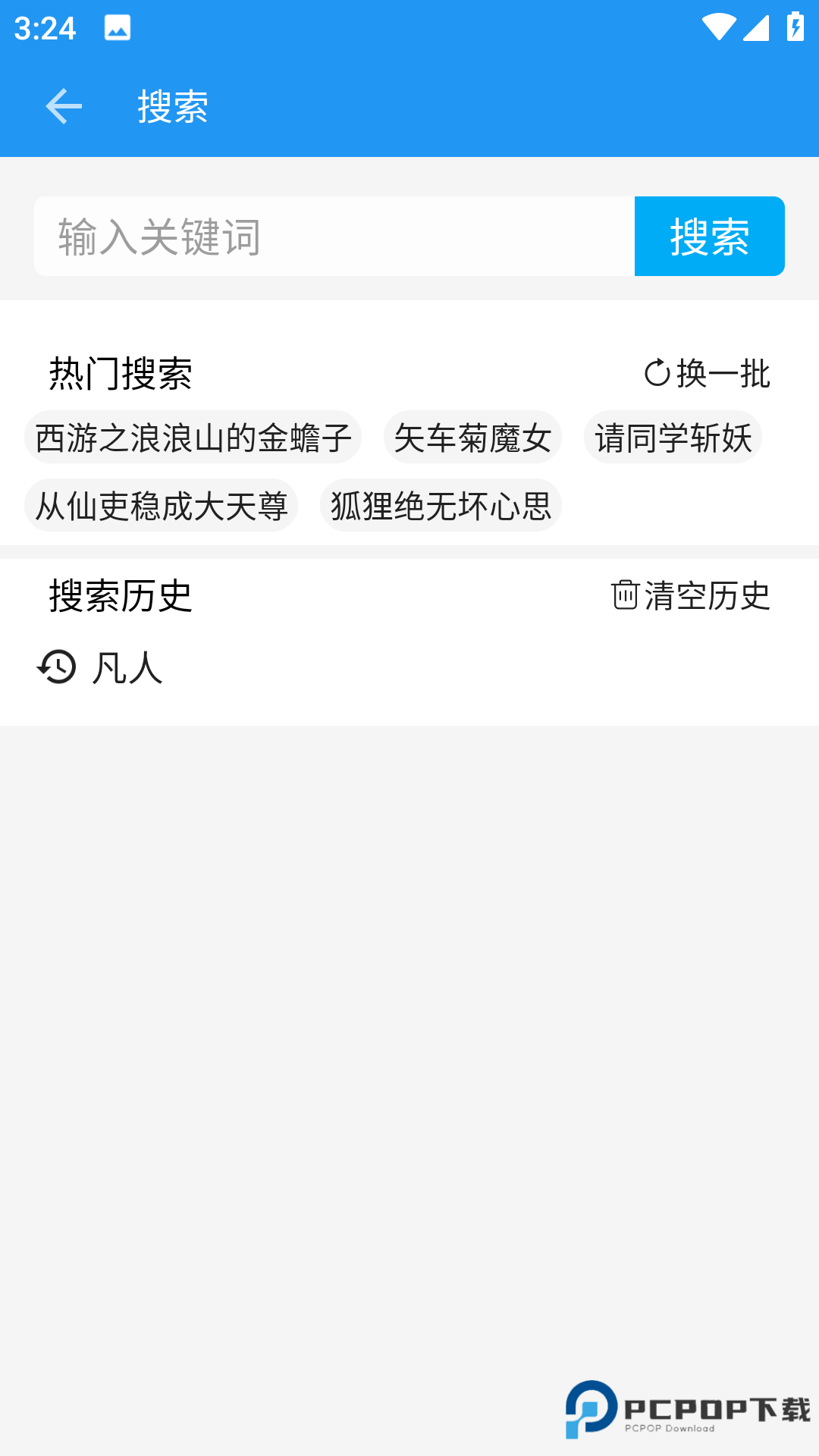Select 从仙吏稳成大天尊 tag
This screenshot has height=1456, width=819.
point(162,505)
